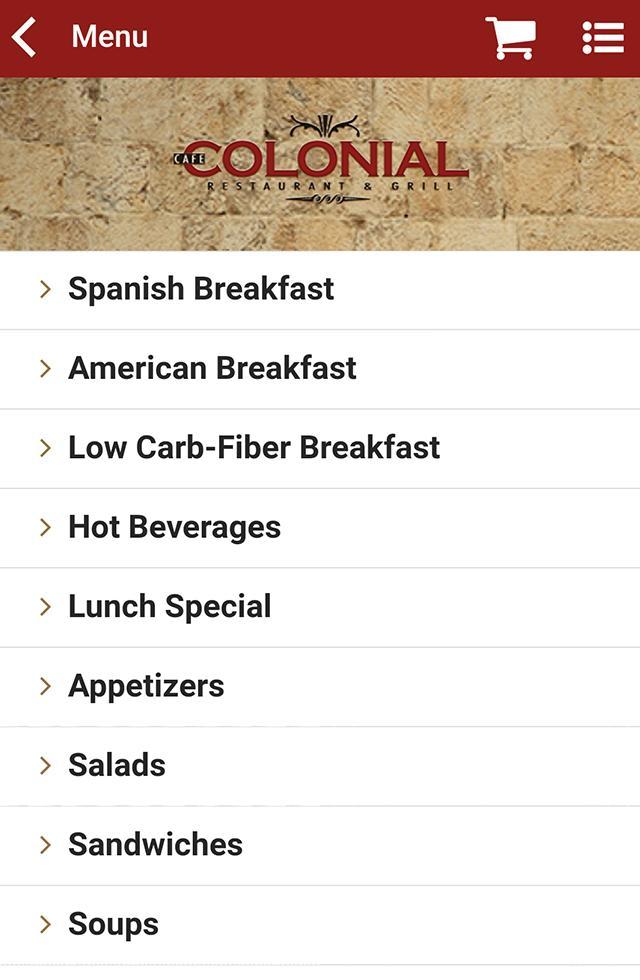Screen dimensions: 640x980
Task: Open Hot Beverages
Action: [174, 527]
